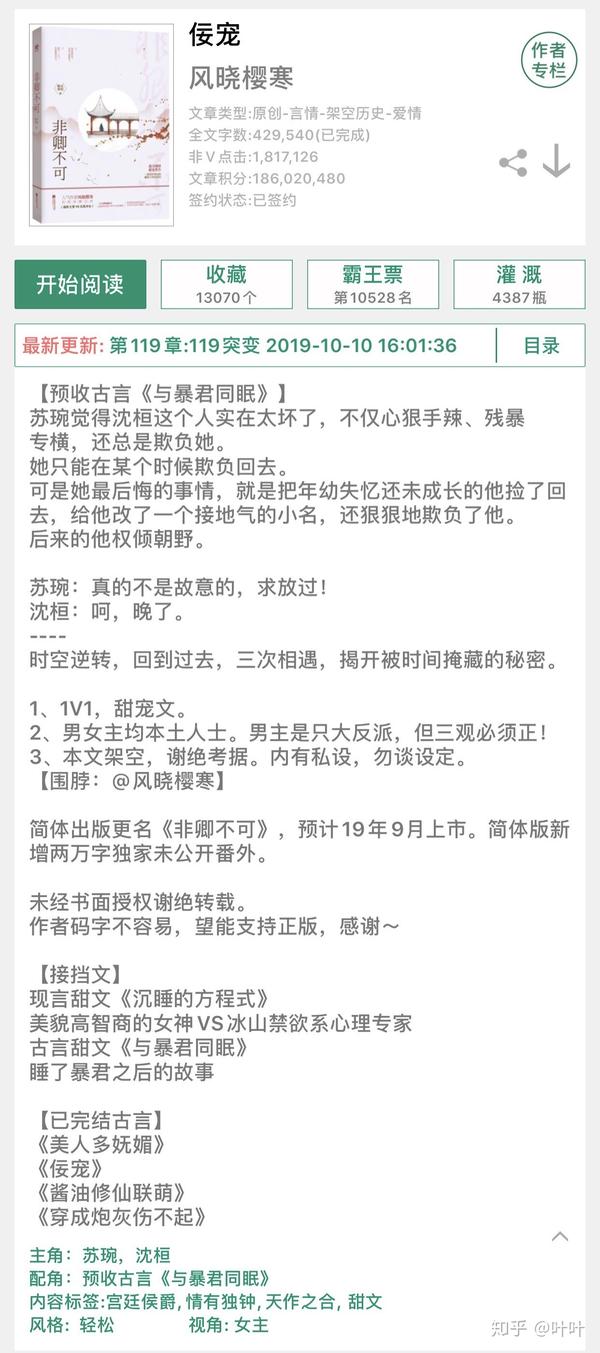
Task: Collapse the synopsis with the chevron
Action: 560,1237
